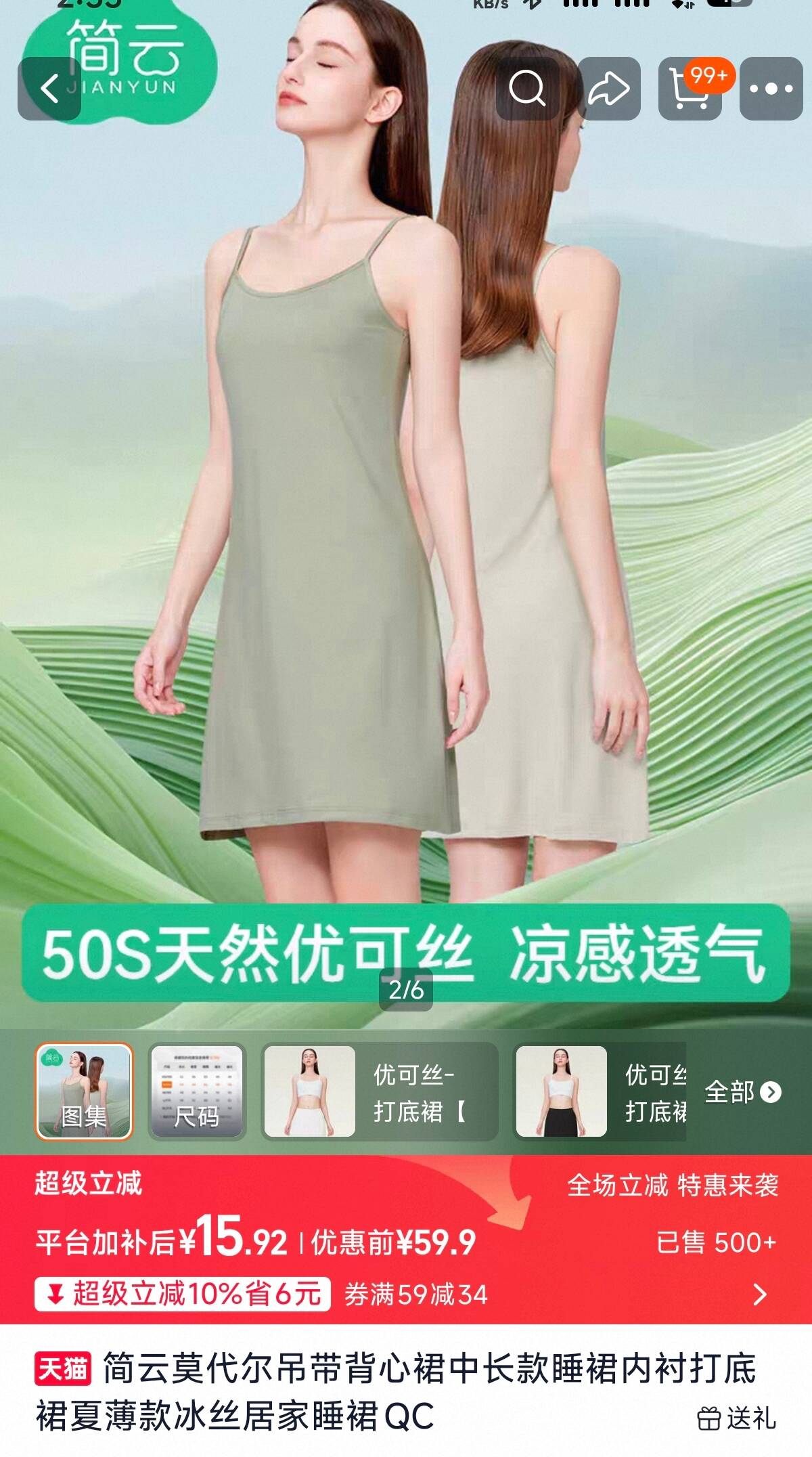Open the search icon
The width and height of the screenshot is (812, 1457).
coord(527,89)
